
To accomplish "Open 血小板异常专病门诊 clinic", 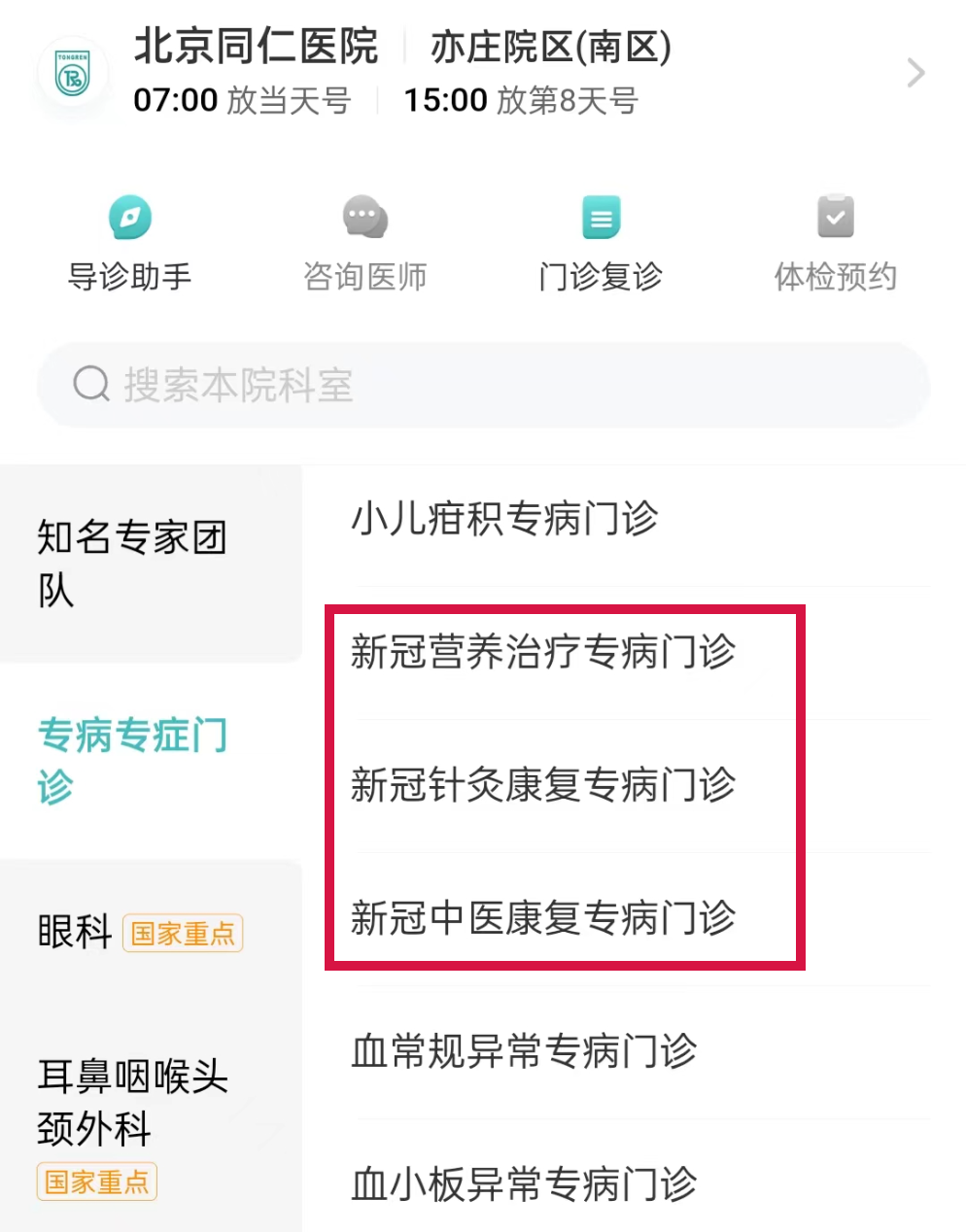I will (524, 1184).
